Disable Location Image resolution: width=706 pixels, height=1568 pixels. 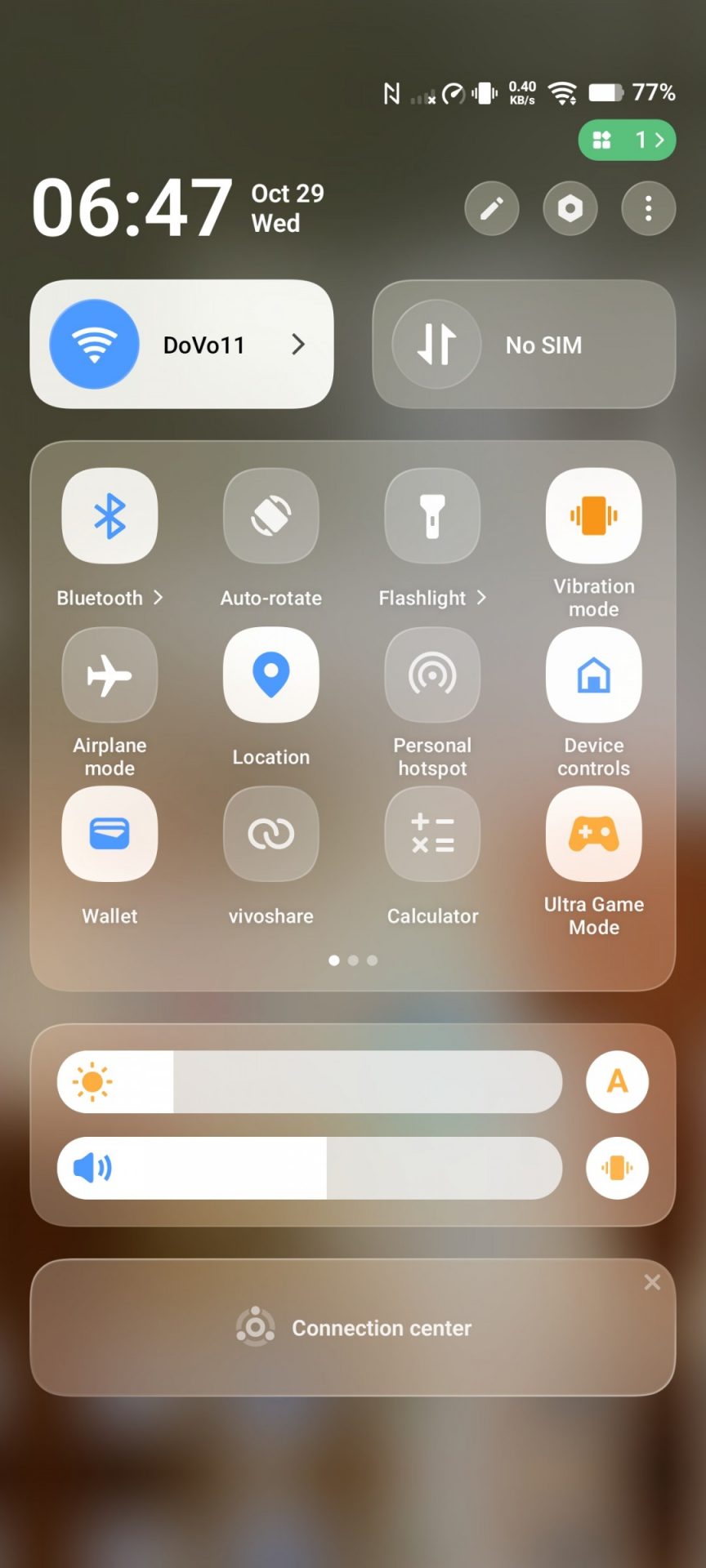(x=270, y=675)
